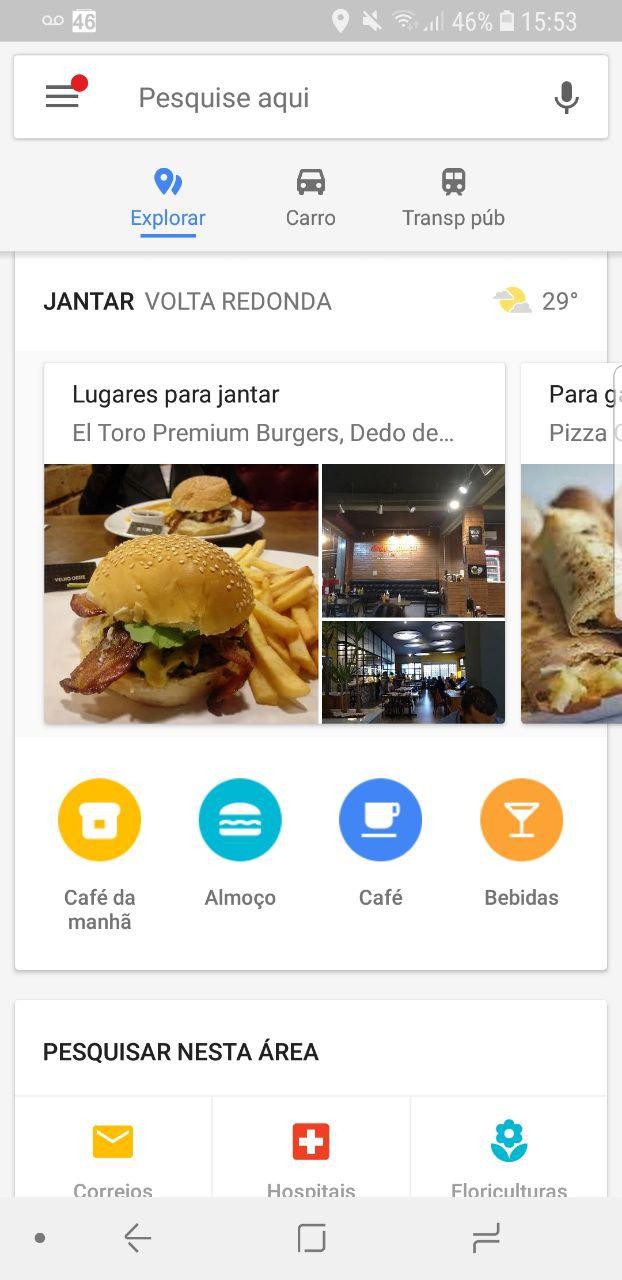Find Hospitais in this area
The image size is (622, 1280).
tap(311, 1150)
